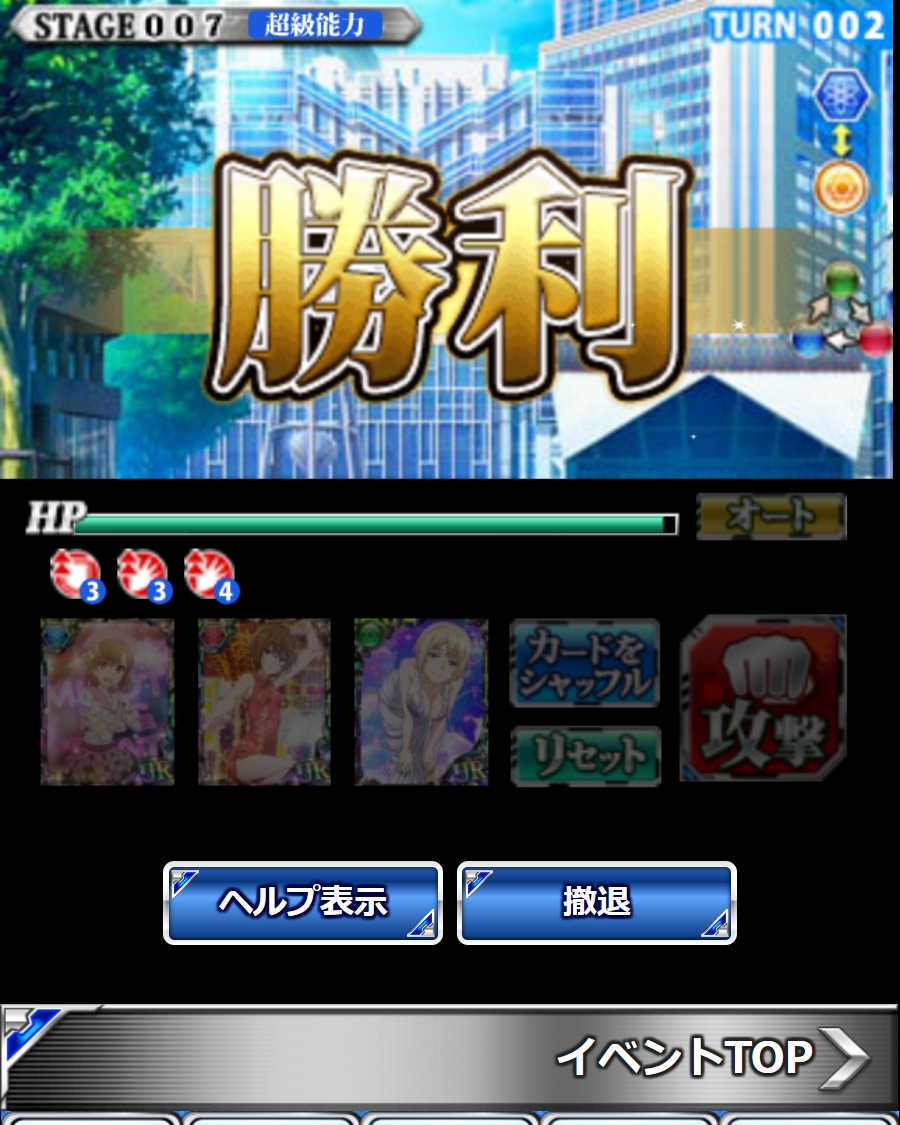Select the middle red-dress character card
This screenshot has width=900, height=1125.
coord(264,702)
